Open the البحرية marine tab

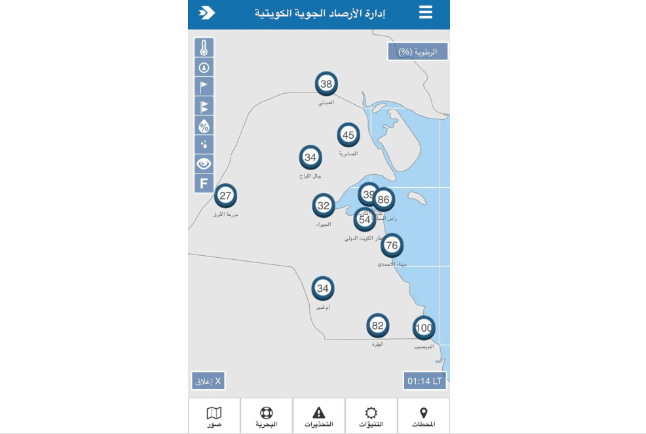click(x=266, y=416)
